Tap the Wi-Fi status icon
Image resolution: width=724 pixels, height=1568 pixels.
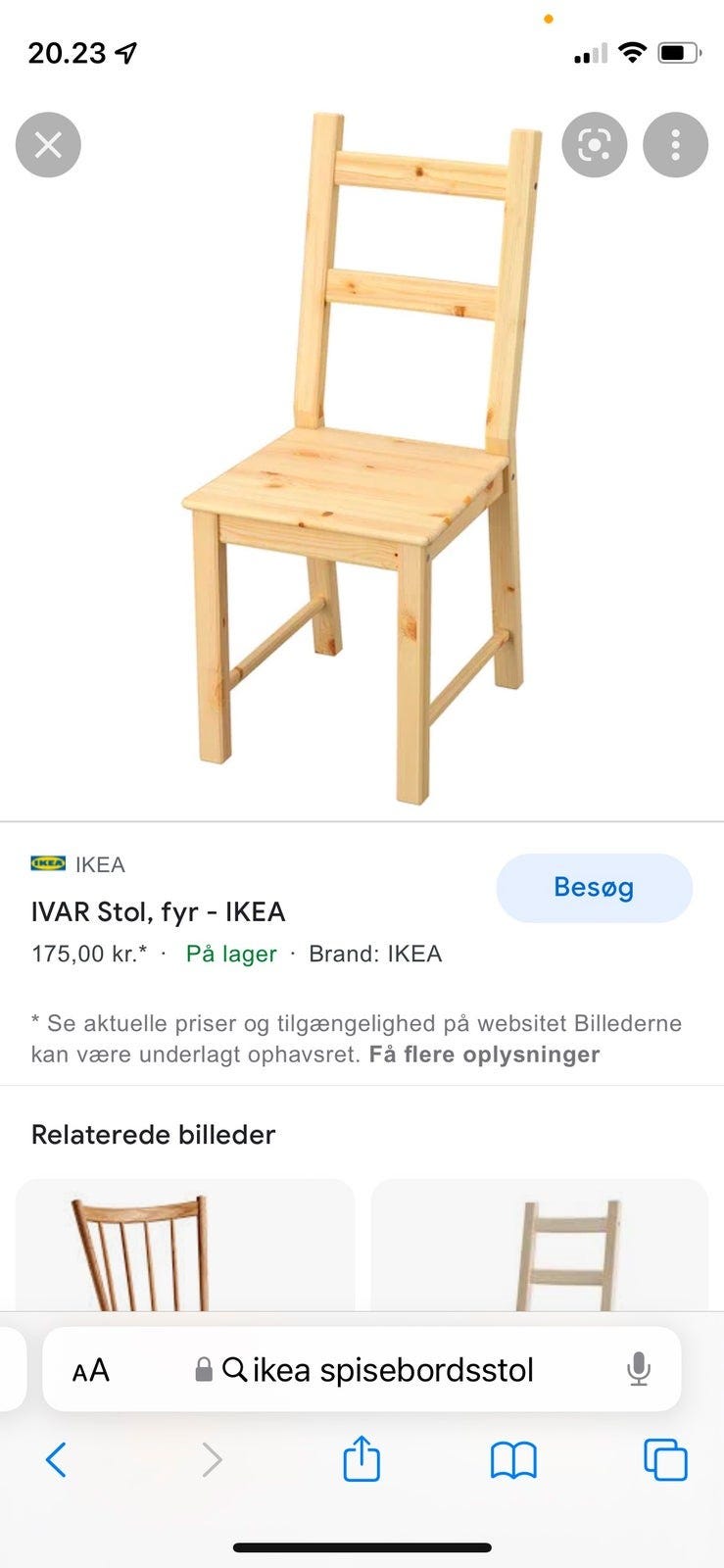(x=632, y=53)
